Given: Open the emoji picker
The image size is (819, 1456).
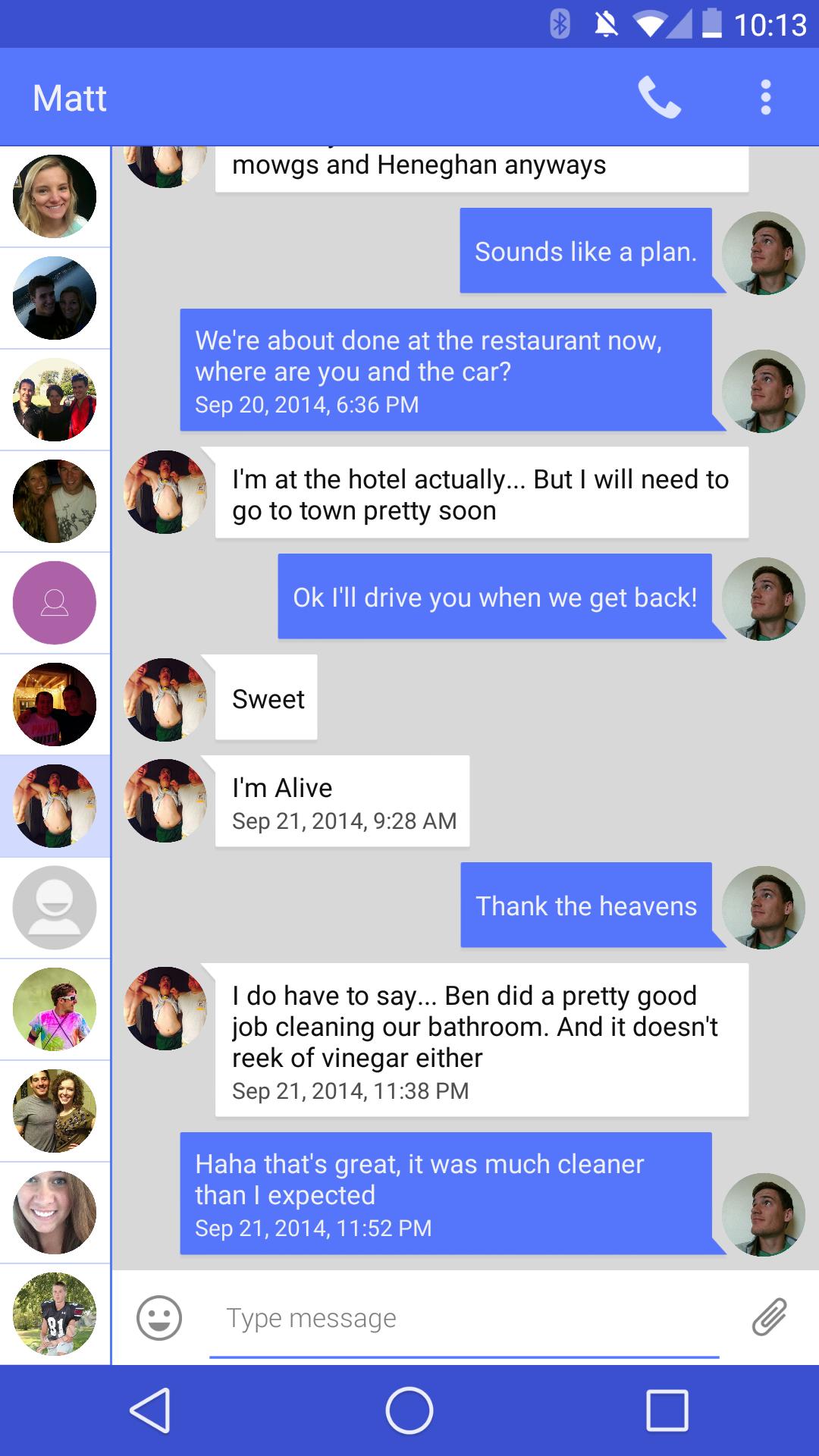Looking at the screenshot, I should pyautogui.click(x=159, y=1318).
